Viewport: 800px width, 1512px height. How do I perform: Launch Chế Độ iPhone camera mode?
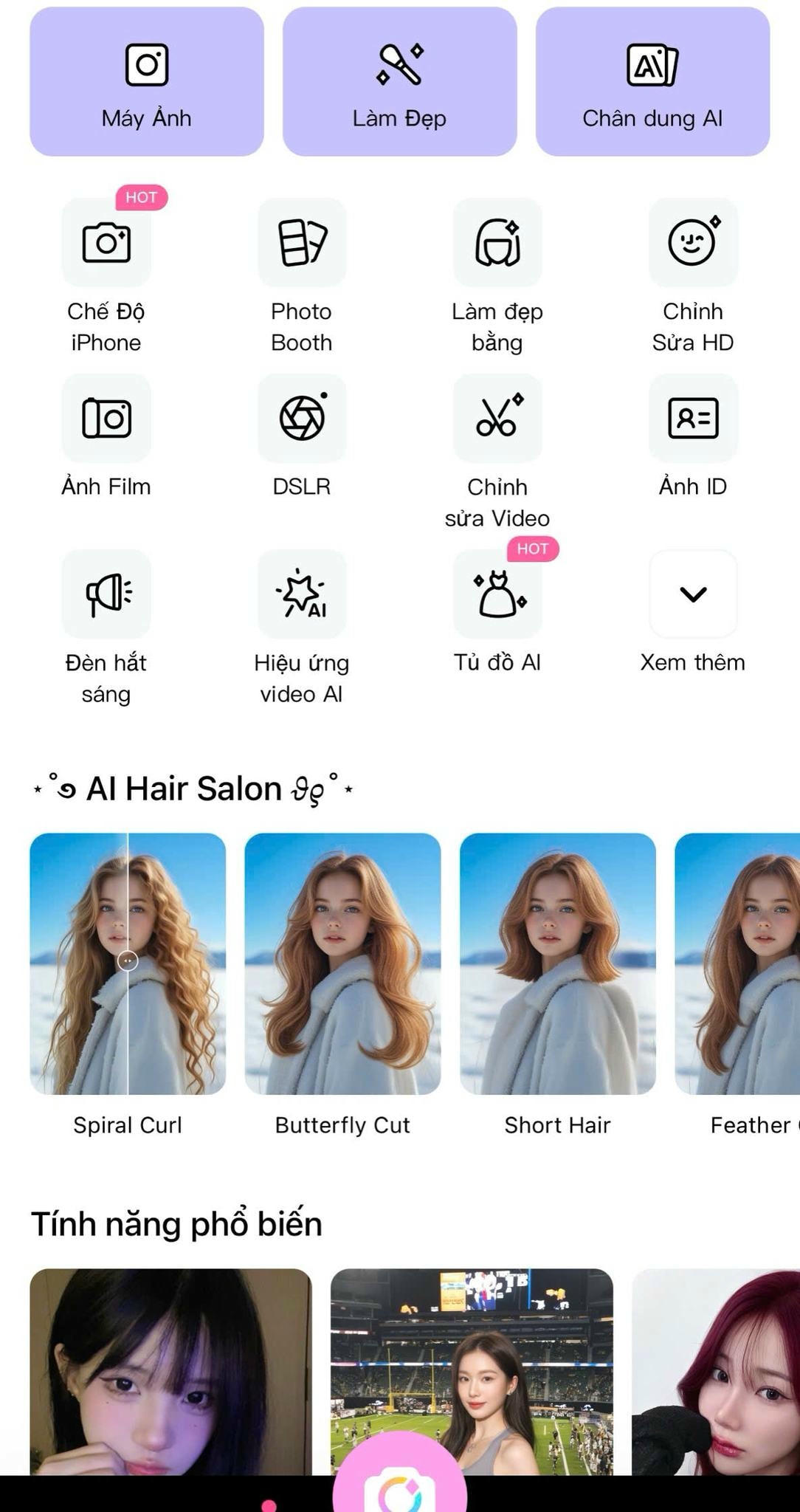(x=106, y=243)
